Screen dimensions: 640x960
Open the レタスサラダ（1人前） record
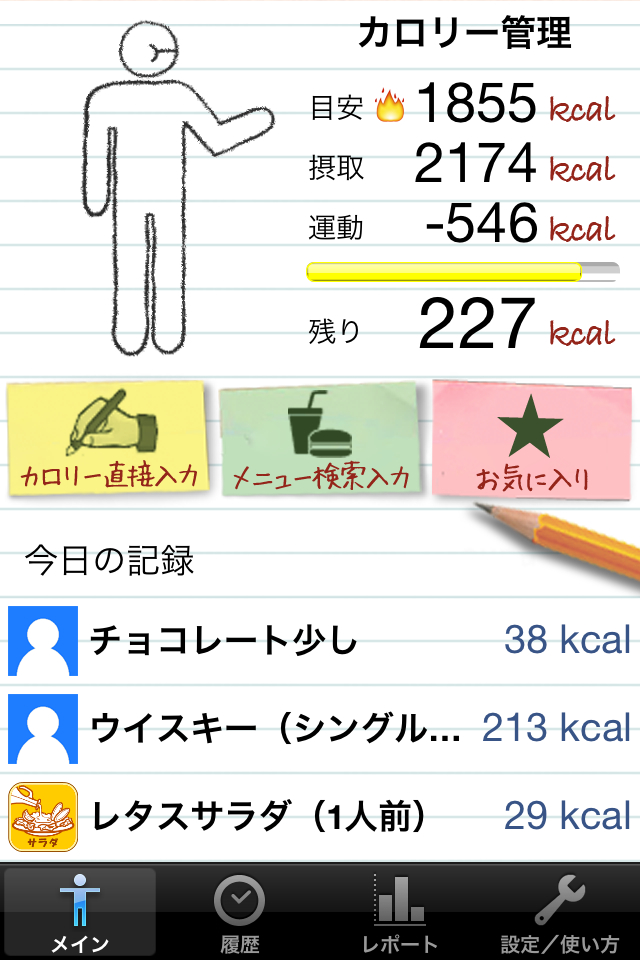coord(320,816)
